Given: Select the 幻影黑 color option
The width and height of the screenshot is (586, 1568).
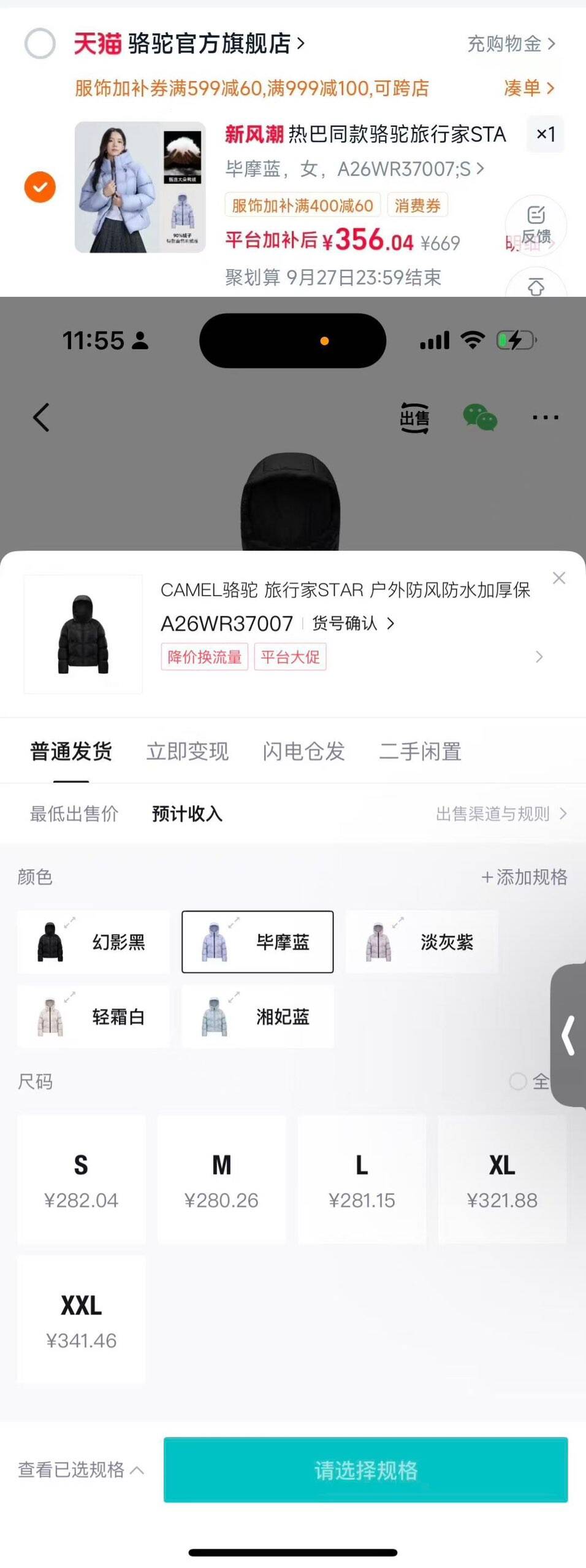Looking at the screenshot, I should click(x=93, y=942).
